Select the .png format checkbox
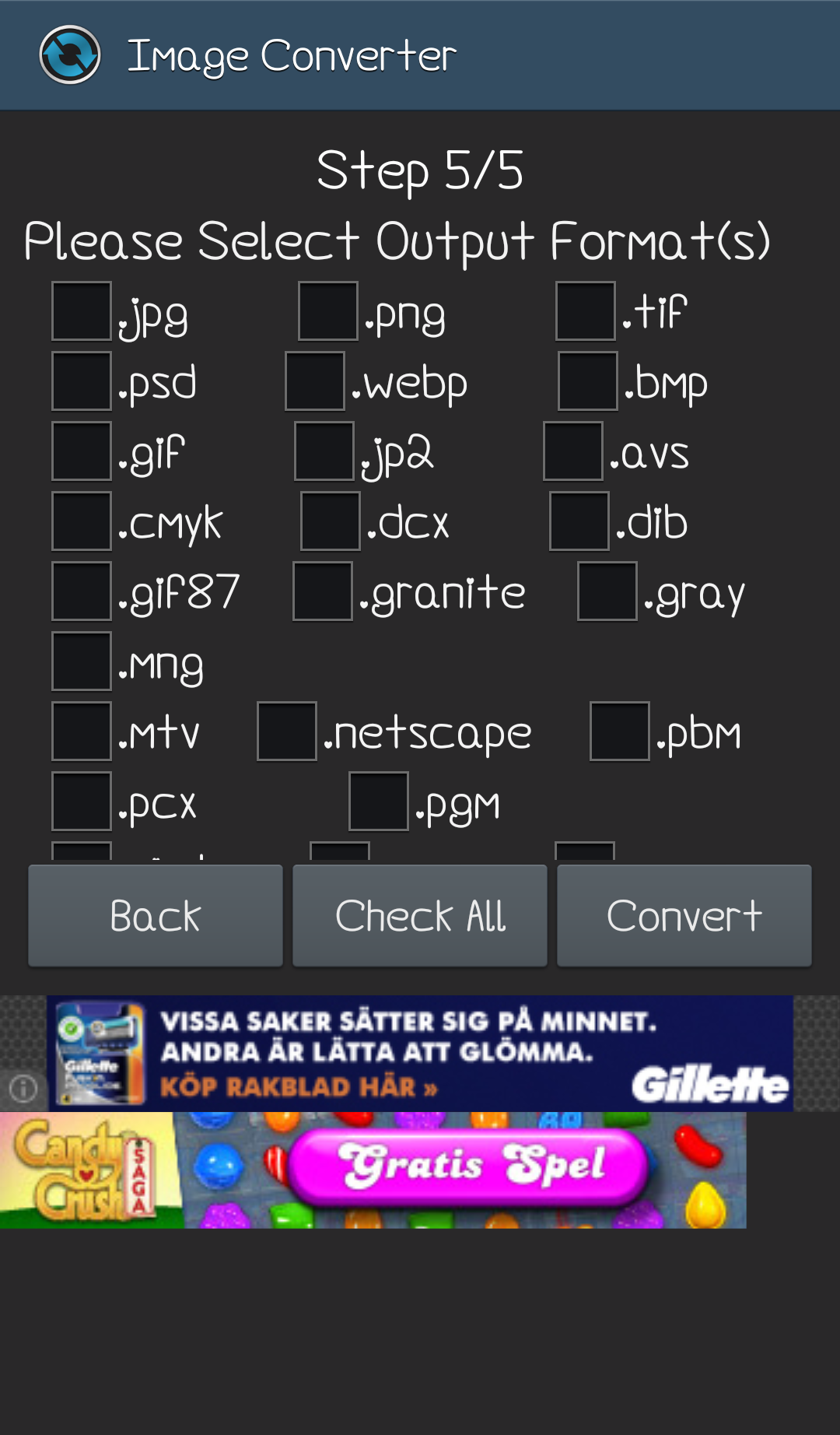Viewport: 840px width, 1435px height. click(328, 311)
